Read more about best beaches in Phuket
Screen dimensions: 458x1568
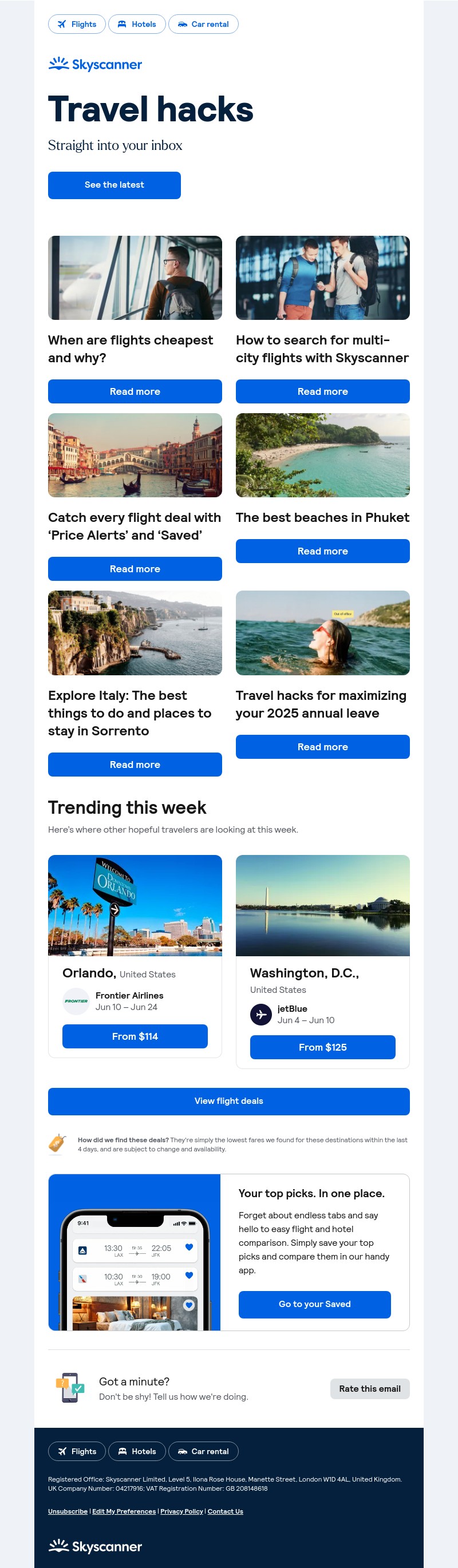pyautogui.click(x=322, y=551)
